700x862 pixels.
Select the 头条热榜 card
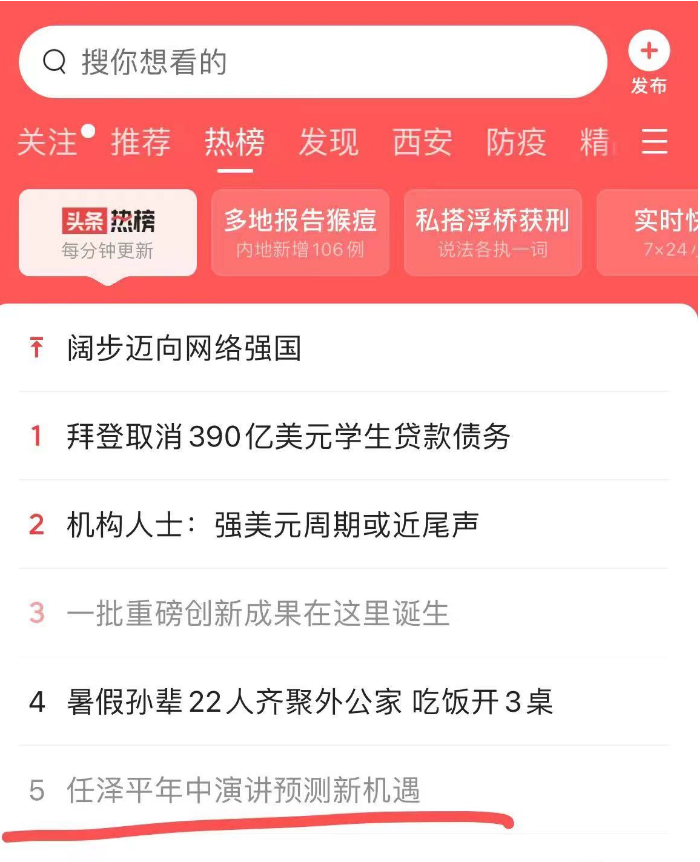click(108, 232)
